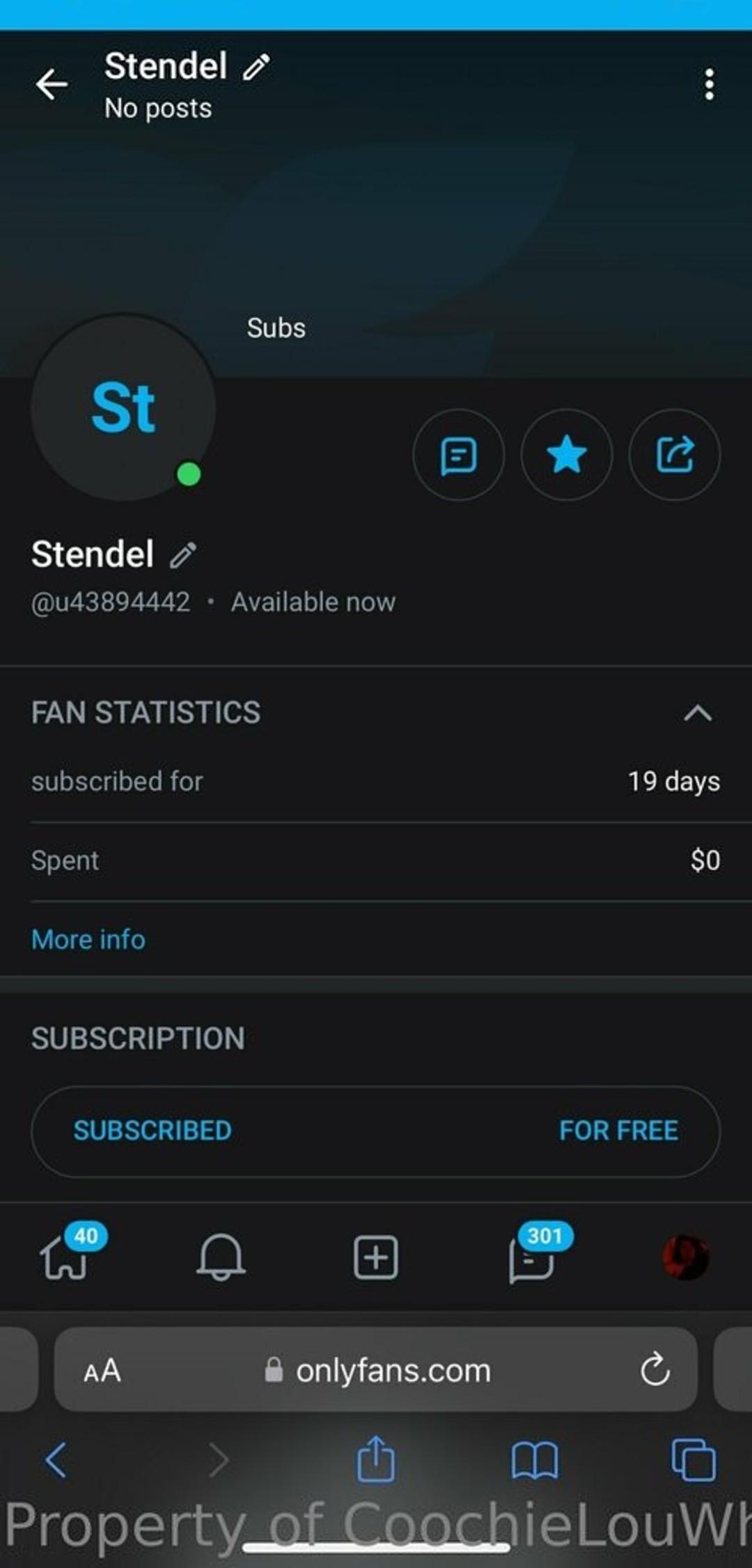
Task: Open the Safari AA text options
Action: tap(102, 1371)
